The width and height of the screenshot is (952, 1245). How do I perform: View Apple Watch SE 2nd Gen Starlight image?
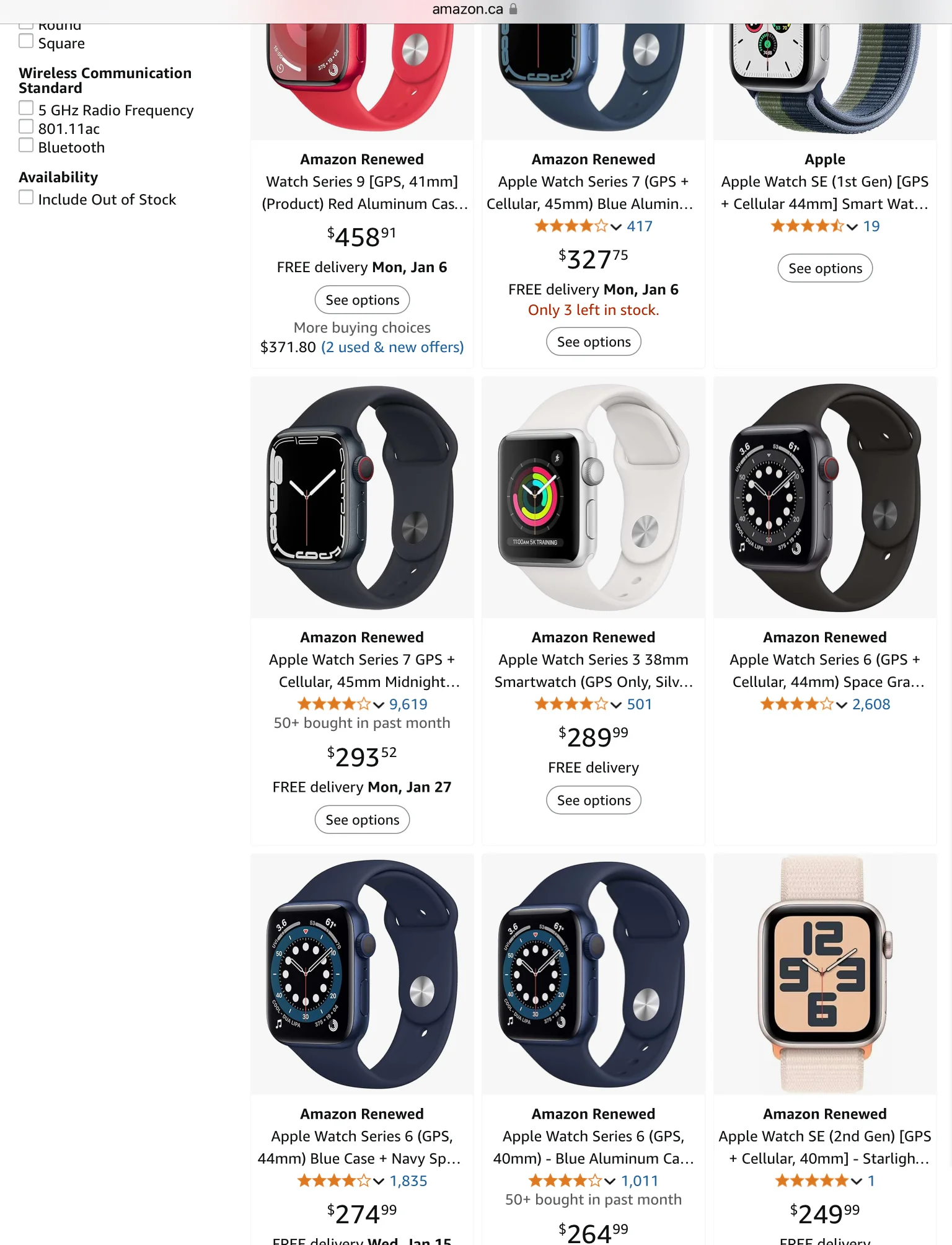(x=824, y=973)
